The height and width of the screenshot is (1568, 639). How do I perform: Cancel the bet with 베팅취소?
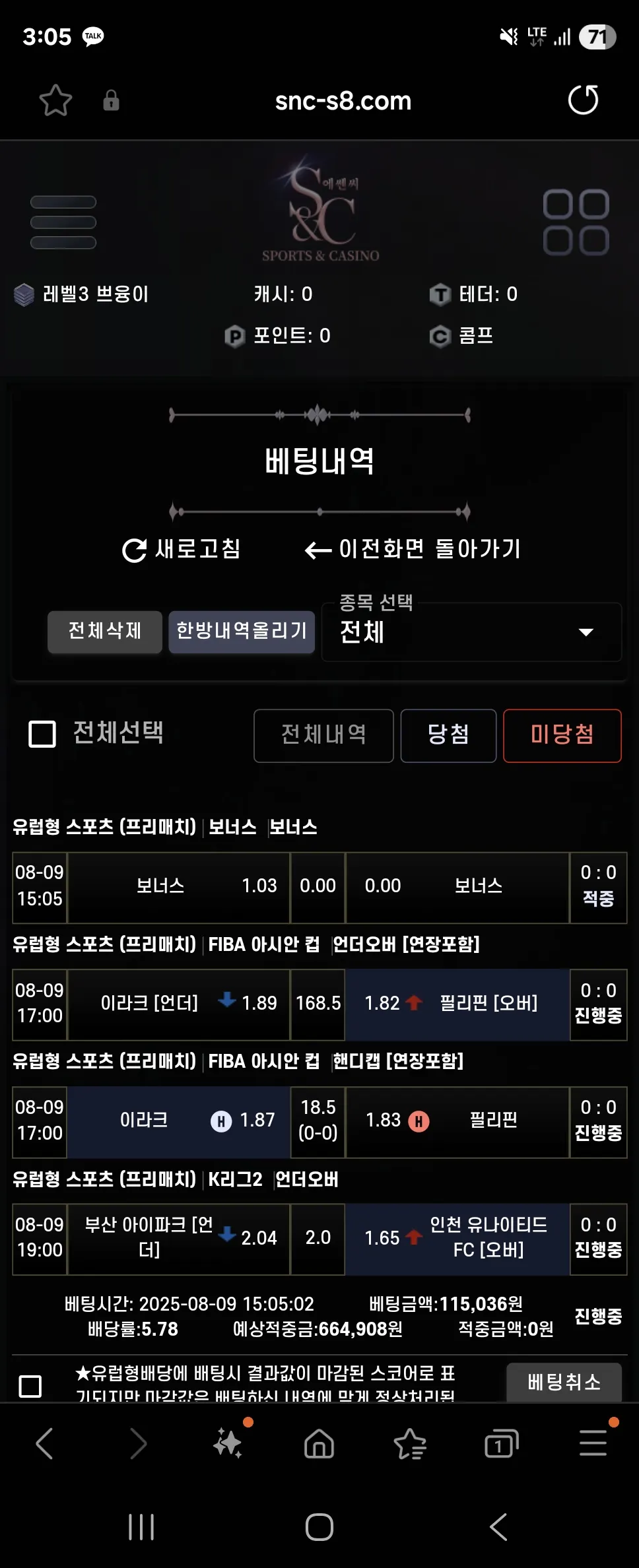[x=564, y=1382]
